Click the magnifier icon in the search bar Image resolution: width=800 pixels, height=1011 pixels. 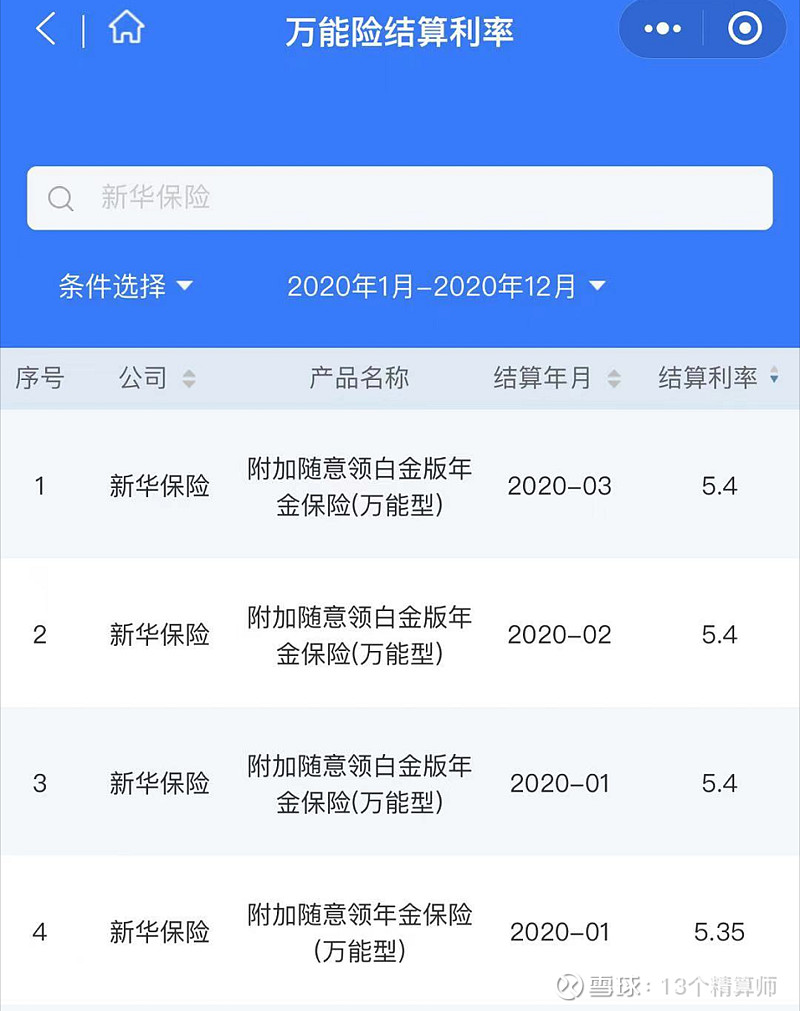pos(61,198)
